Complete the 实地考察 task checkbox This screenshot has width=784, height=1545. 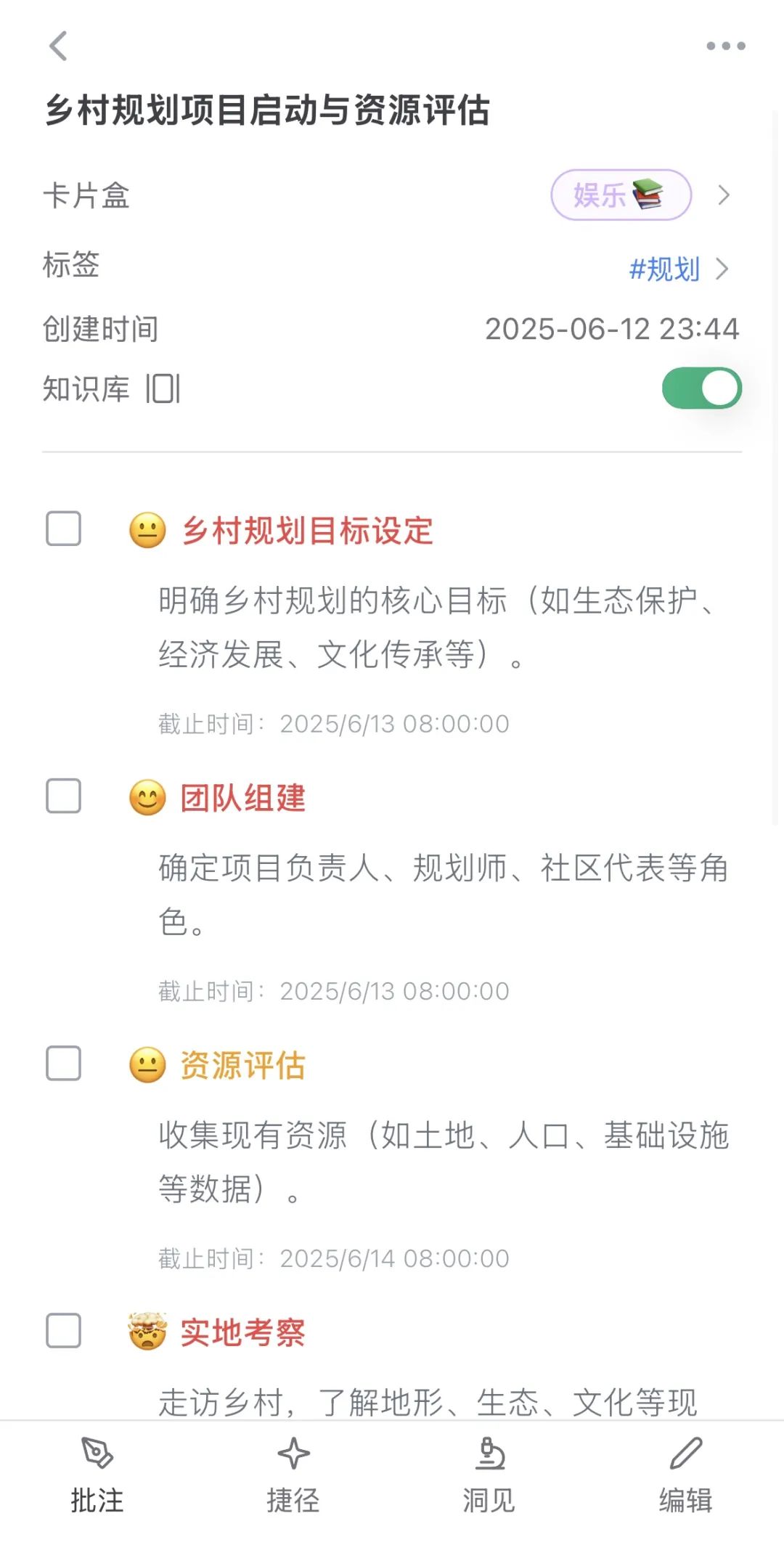tap(64, 1331)
